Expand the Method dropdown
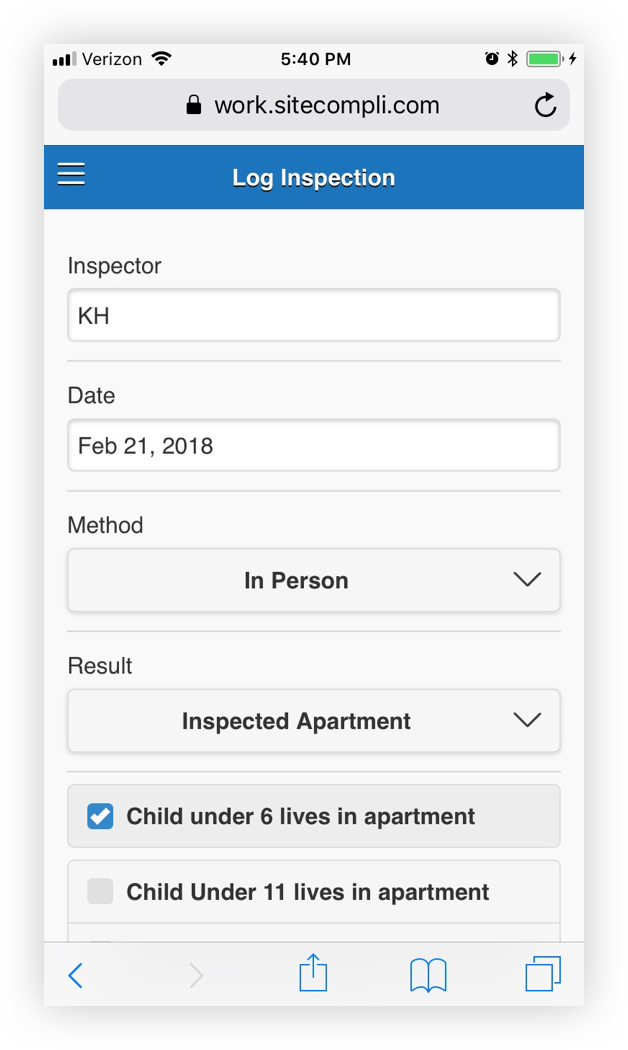628x1050 pixels. tap(313, 580)
